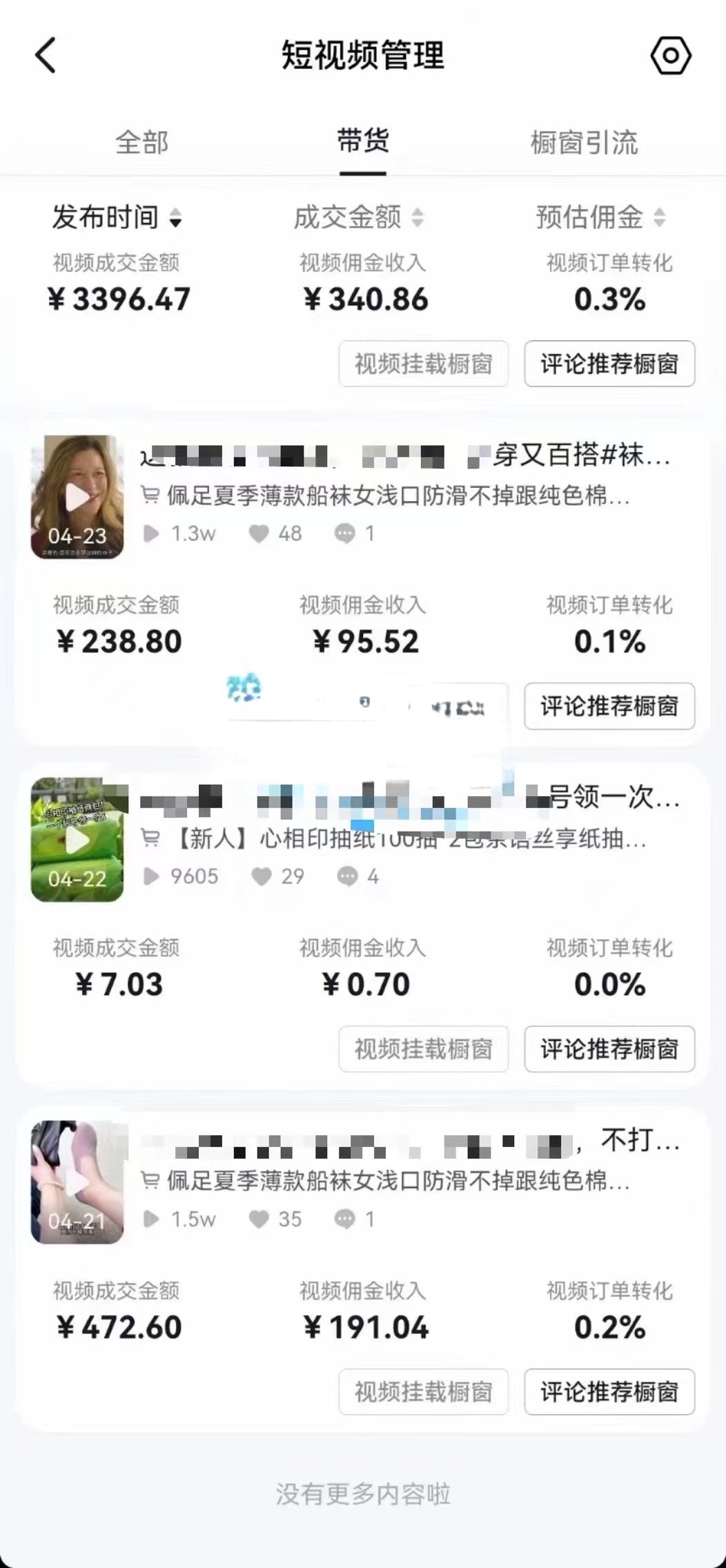Screen dimensions: 726x1568
Task: Tap 评论推荐橱窗 under the ¥3396.47 video
Action: (609, 364)
